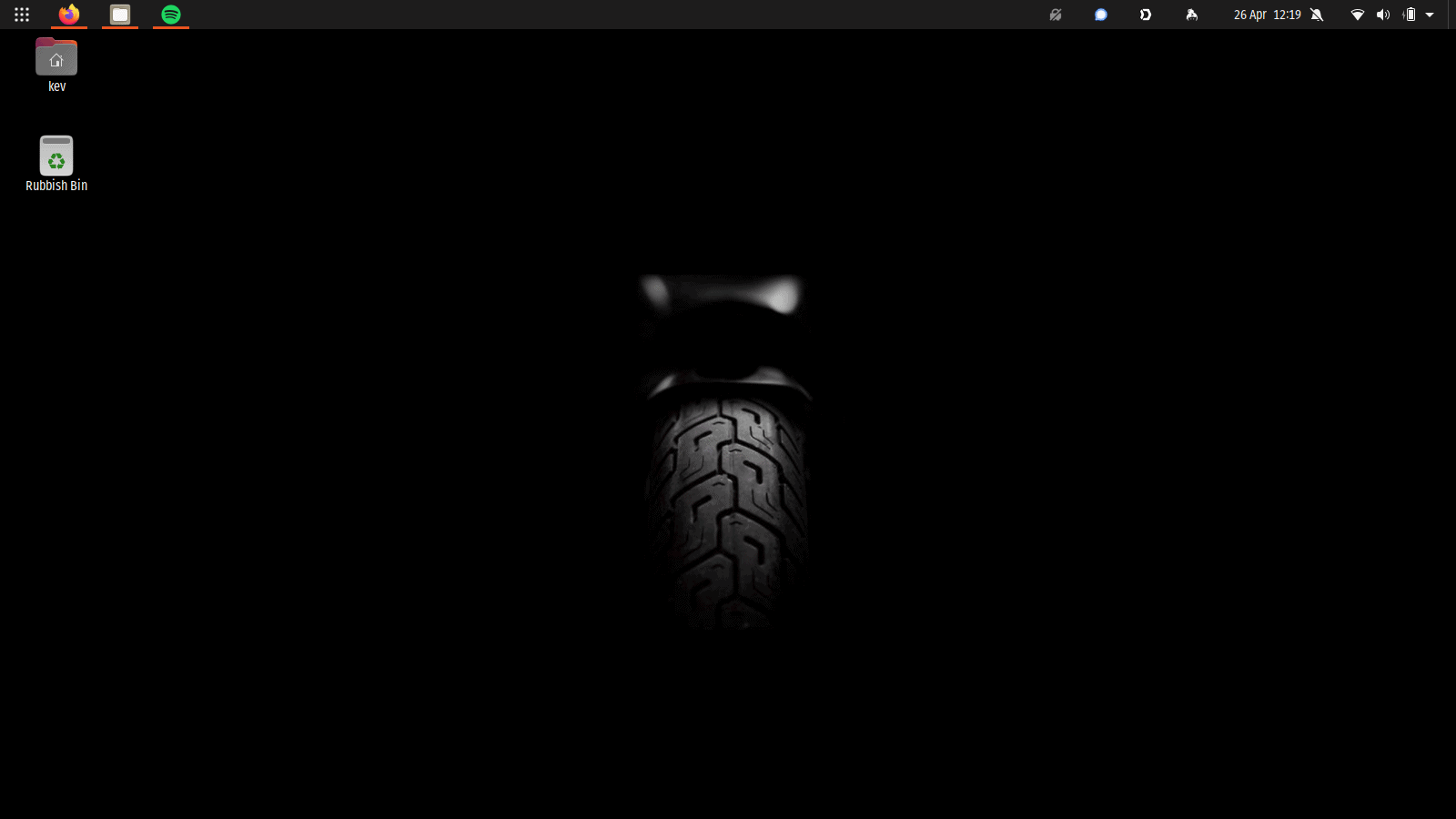Open the Signal tray icon

(x=1101, y=15)
